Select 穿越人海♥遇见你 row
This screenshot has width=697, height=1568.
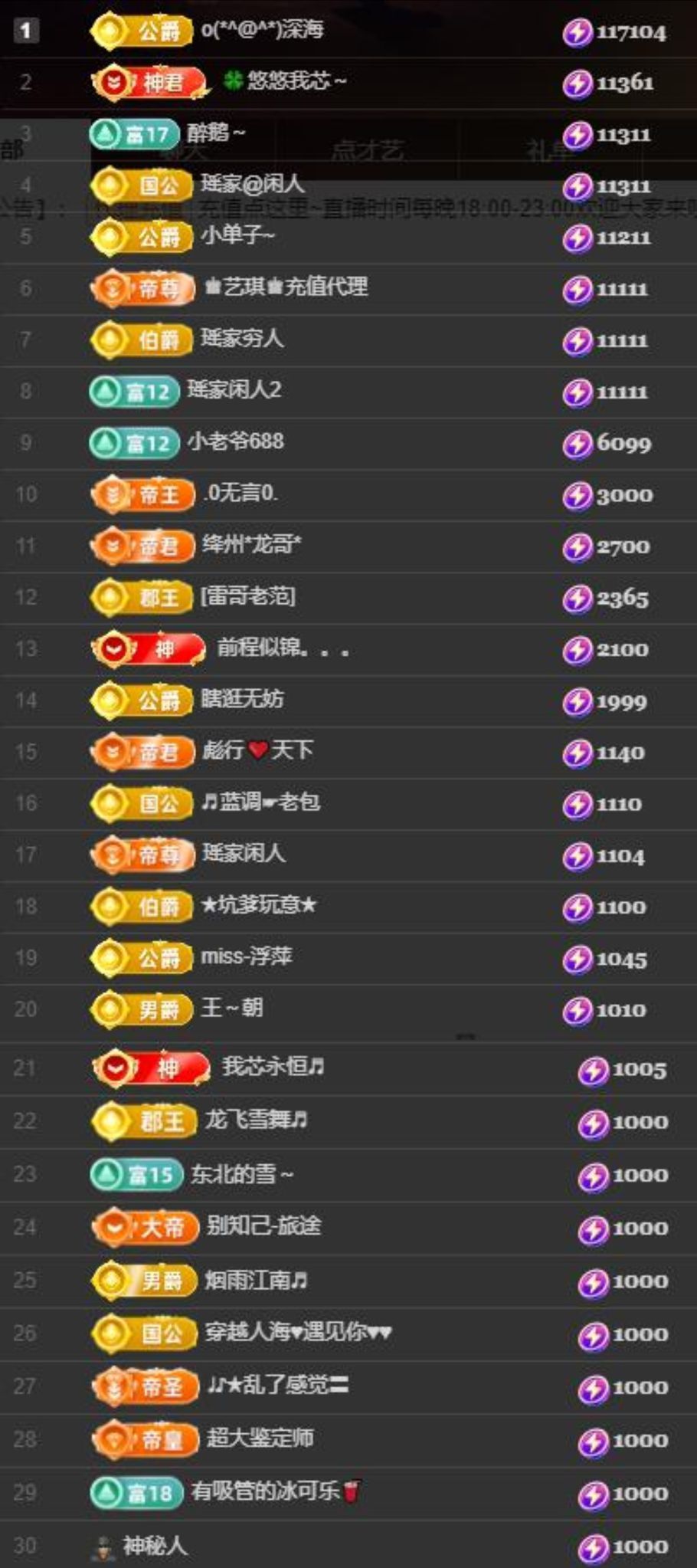[297, 1333]
